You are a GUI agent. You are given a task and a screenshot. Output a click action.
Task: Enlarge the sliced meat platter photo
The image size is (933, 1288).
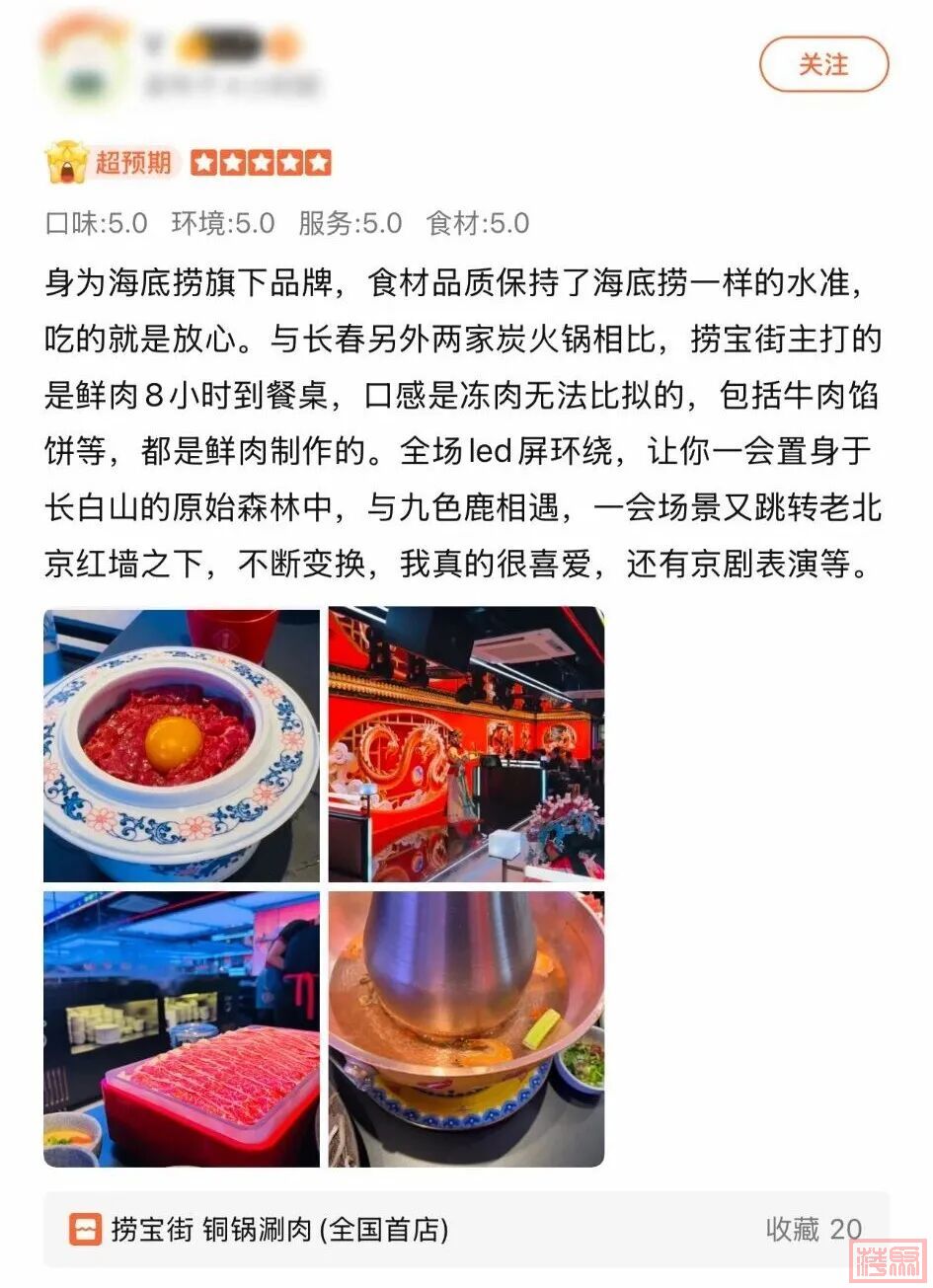[x=182, y=1029]
